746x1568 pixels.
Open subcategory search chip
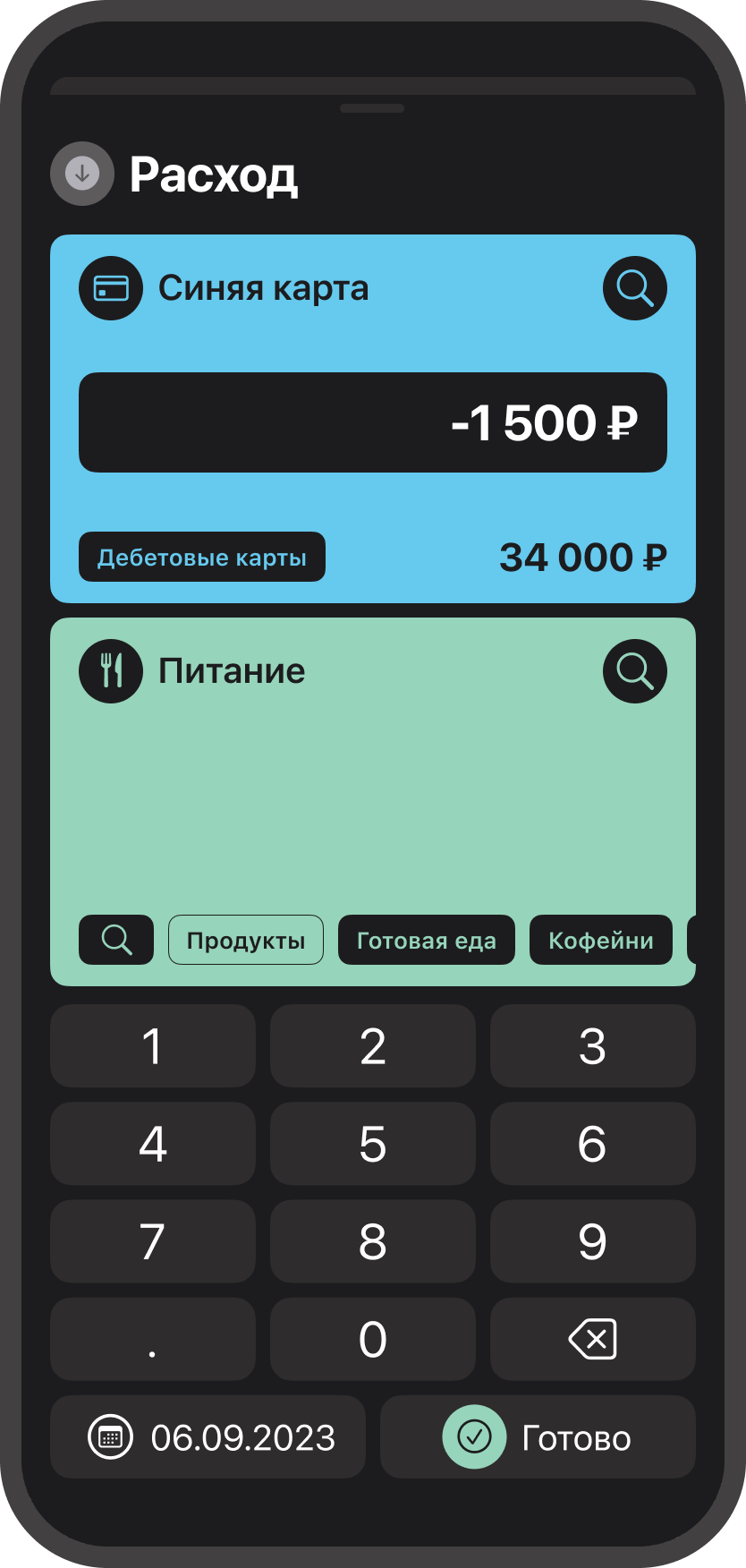click(116, 940)
